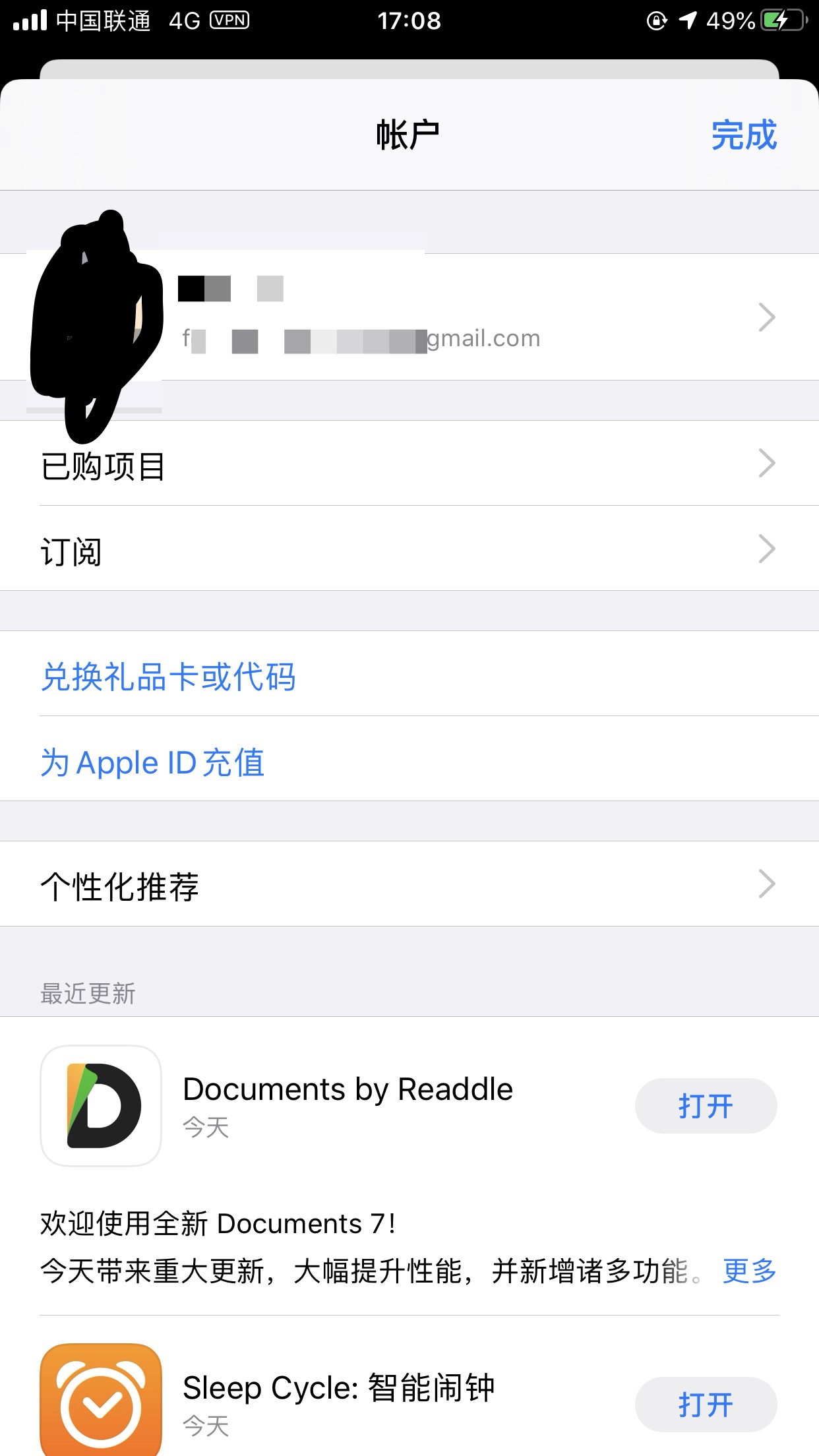This screenshot has width=819, height=1456.
Task: Tap 打开 button for Documents by Readdle
Action: coord(706,1106)
